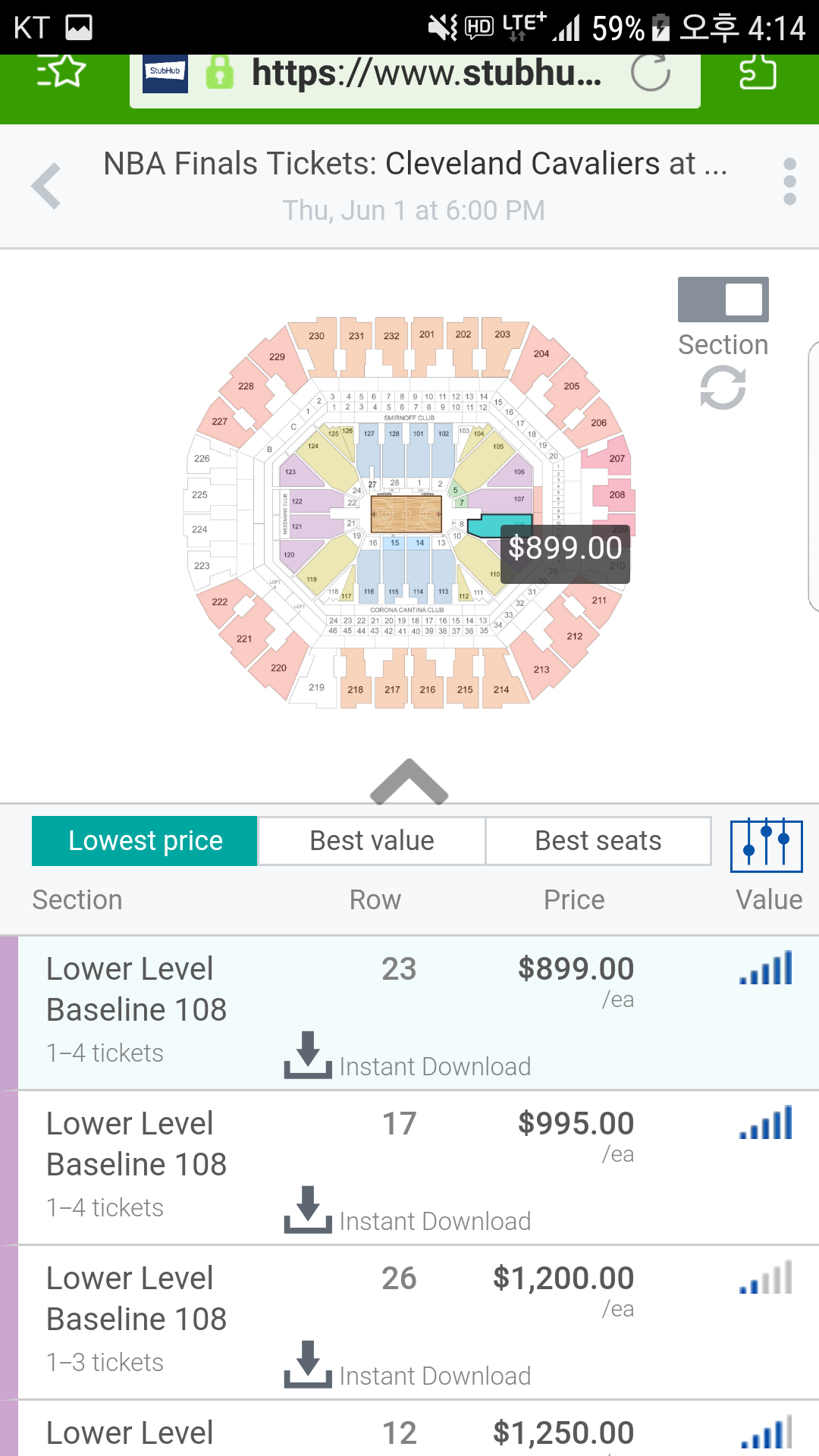Switch to the Best seats tab
Image resolution: width=819 pixels, height=1456 pixels.
(x=598, y=841)
